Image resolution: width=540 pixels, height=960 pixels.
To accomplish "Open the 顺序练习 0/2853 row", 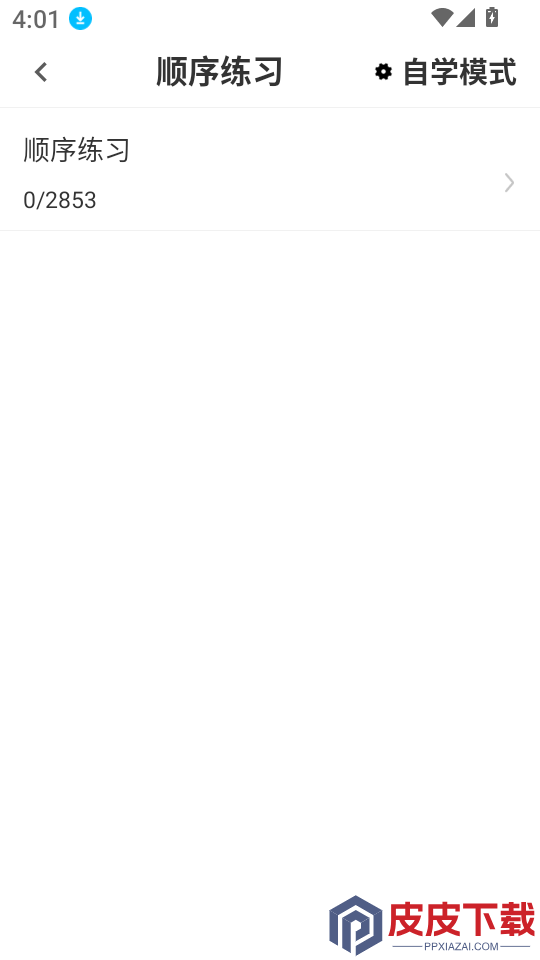I will pyautogui.click(x=270, y=170).
